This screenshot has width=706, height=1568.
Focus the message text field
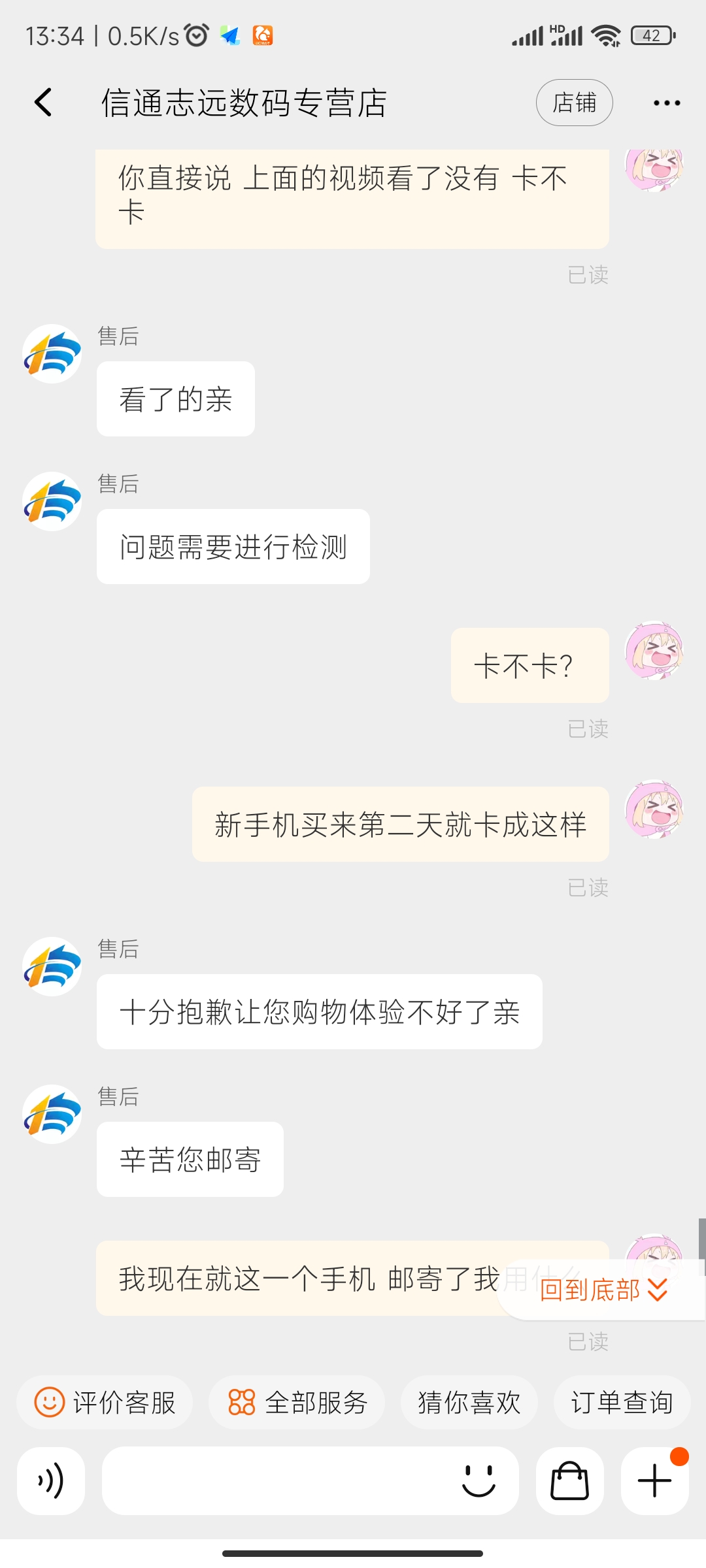click(275, 1480)
